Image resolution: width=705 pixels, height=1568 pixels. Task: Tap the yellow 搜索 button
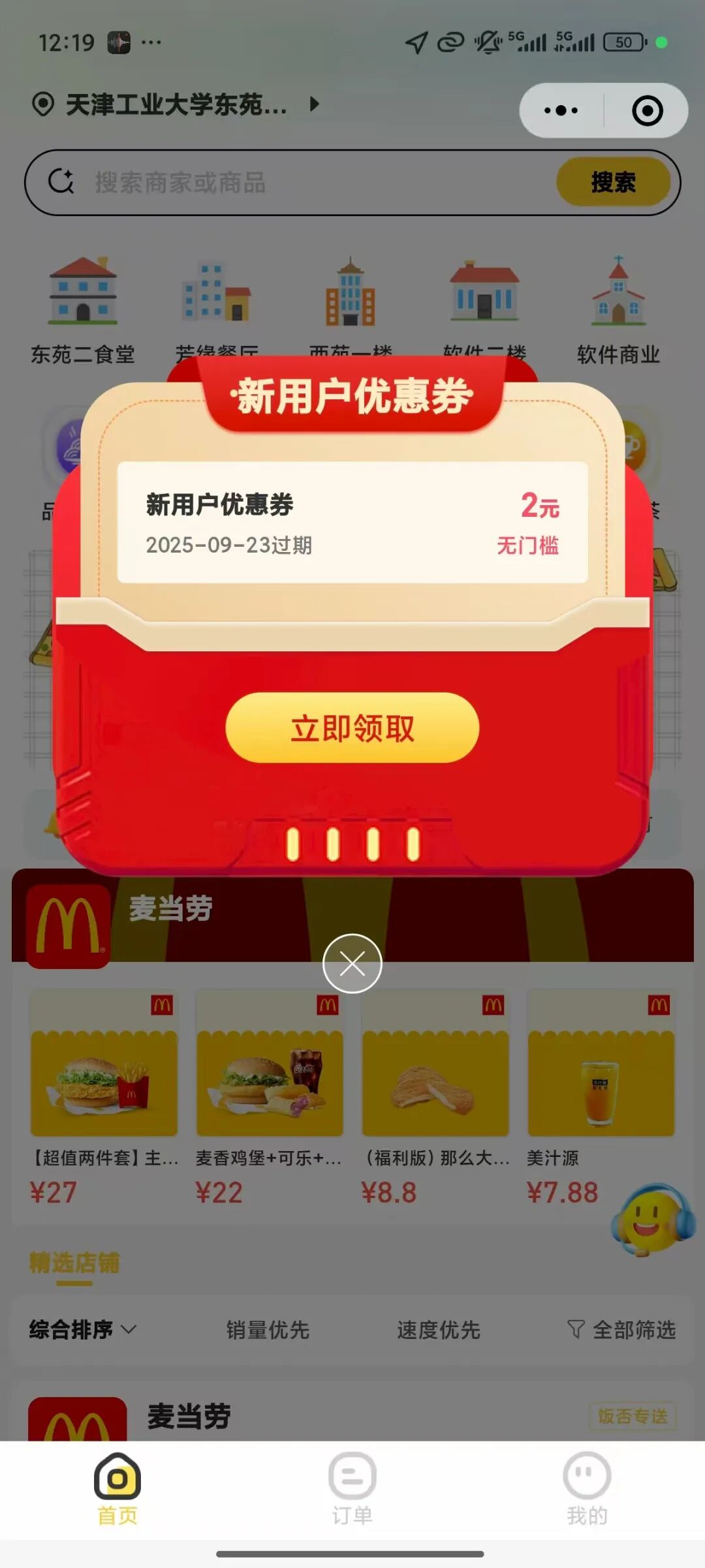612,182
